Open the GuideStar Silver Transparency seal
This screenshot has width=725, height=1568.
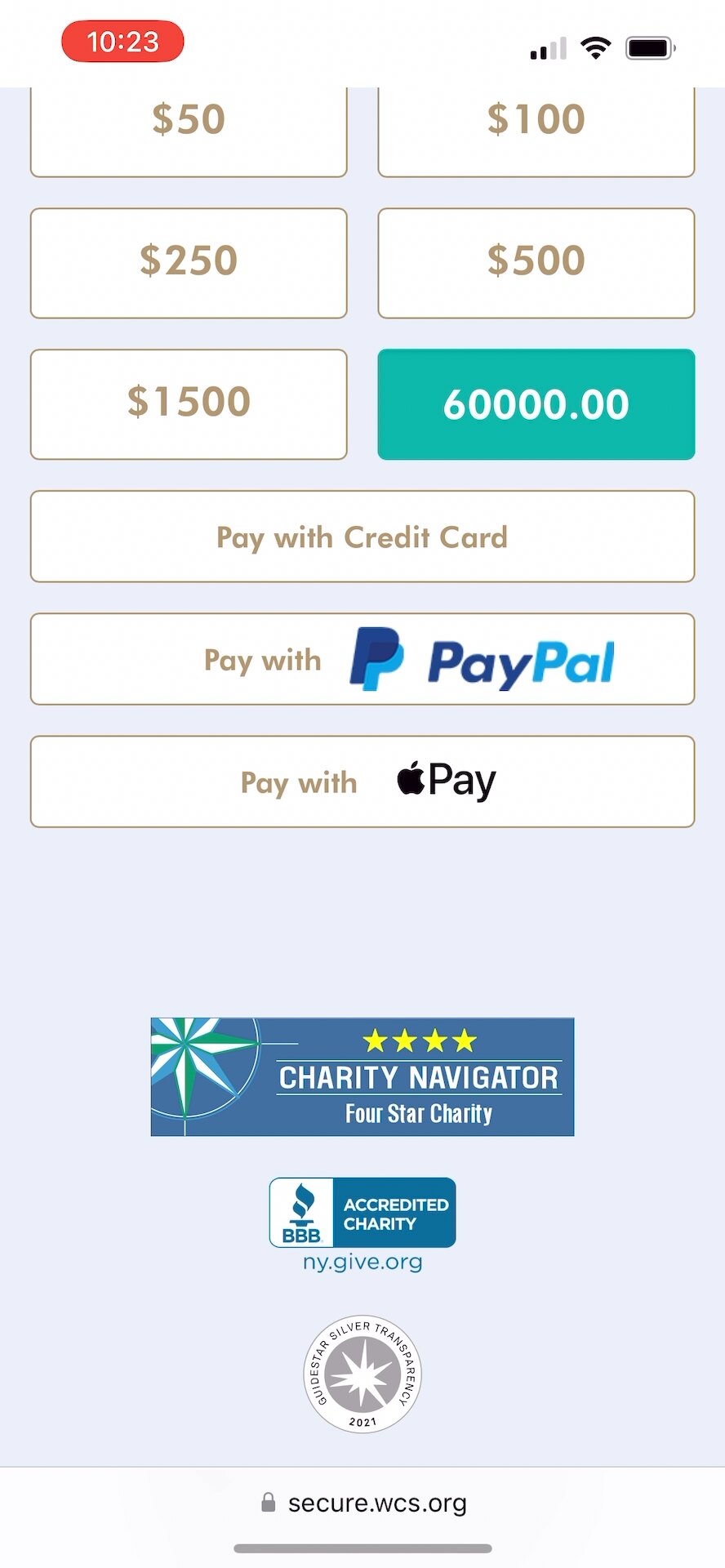click(362, 1374)
